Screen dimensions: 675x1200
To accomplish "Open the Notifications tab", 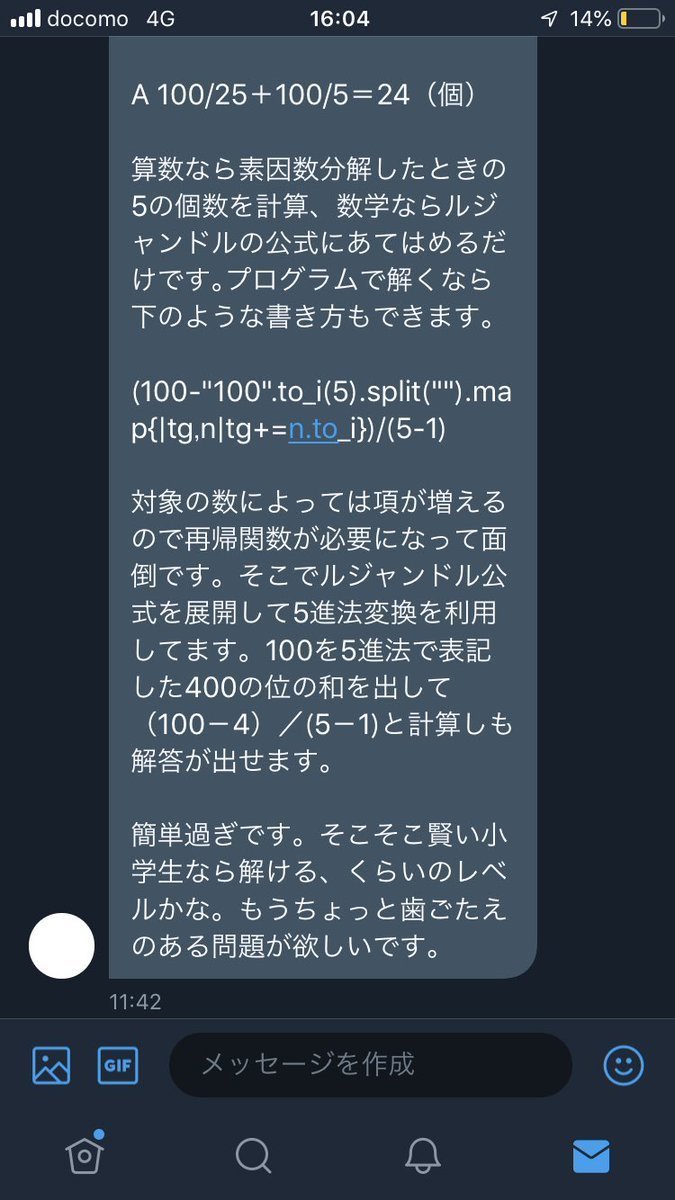I will 422,1156.
